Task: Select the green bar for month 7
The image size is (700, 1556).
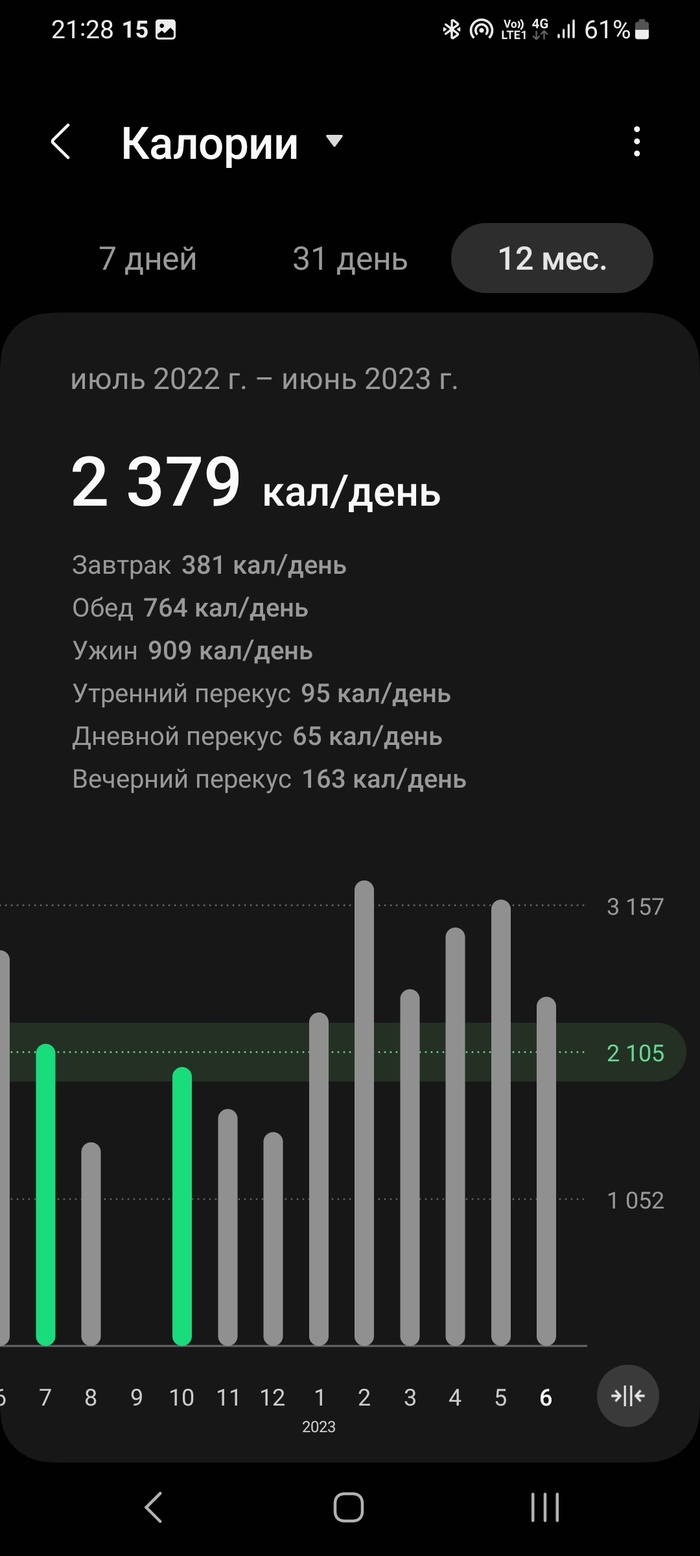Action: 45,1195
